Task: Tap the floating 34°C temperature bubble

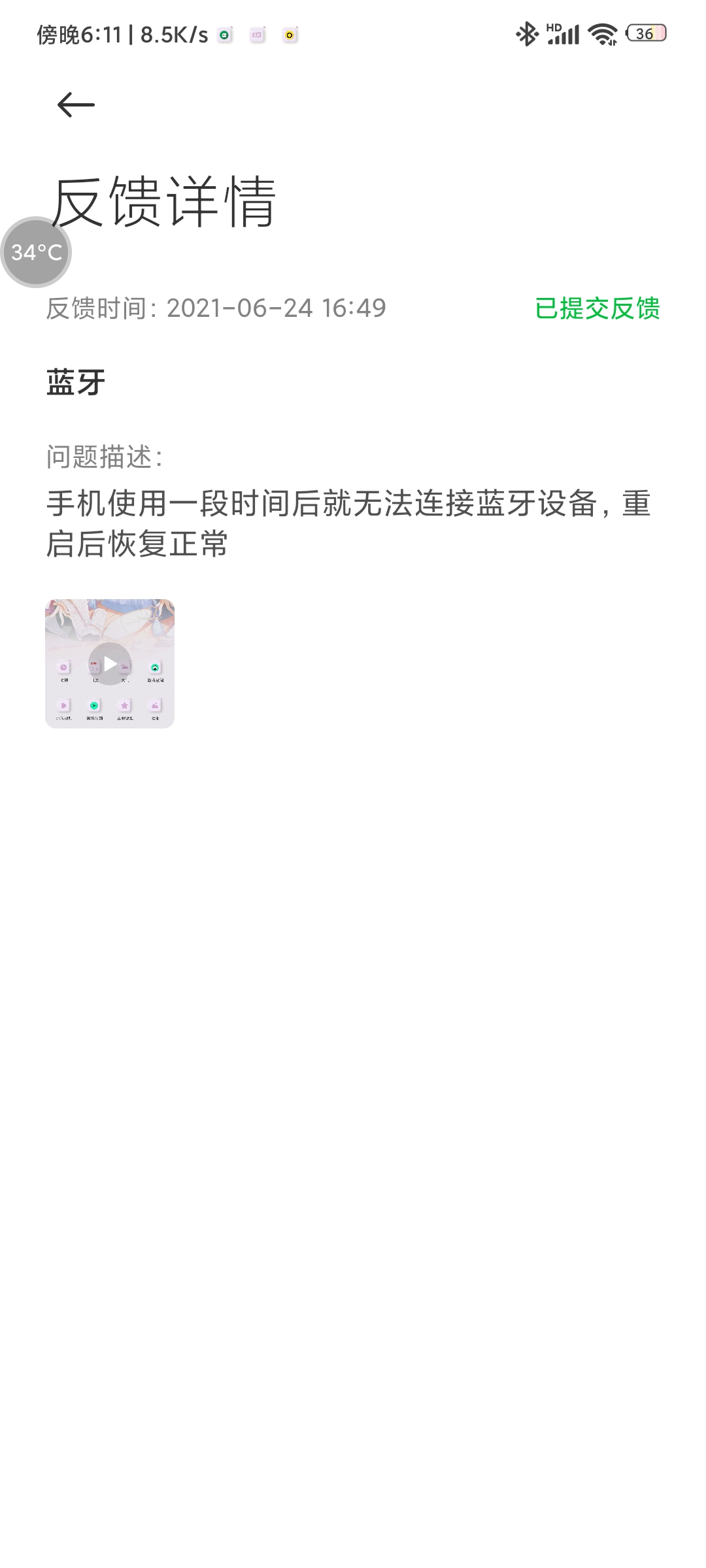Action: (36, 252)
